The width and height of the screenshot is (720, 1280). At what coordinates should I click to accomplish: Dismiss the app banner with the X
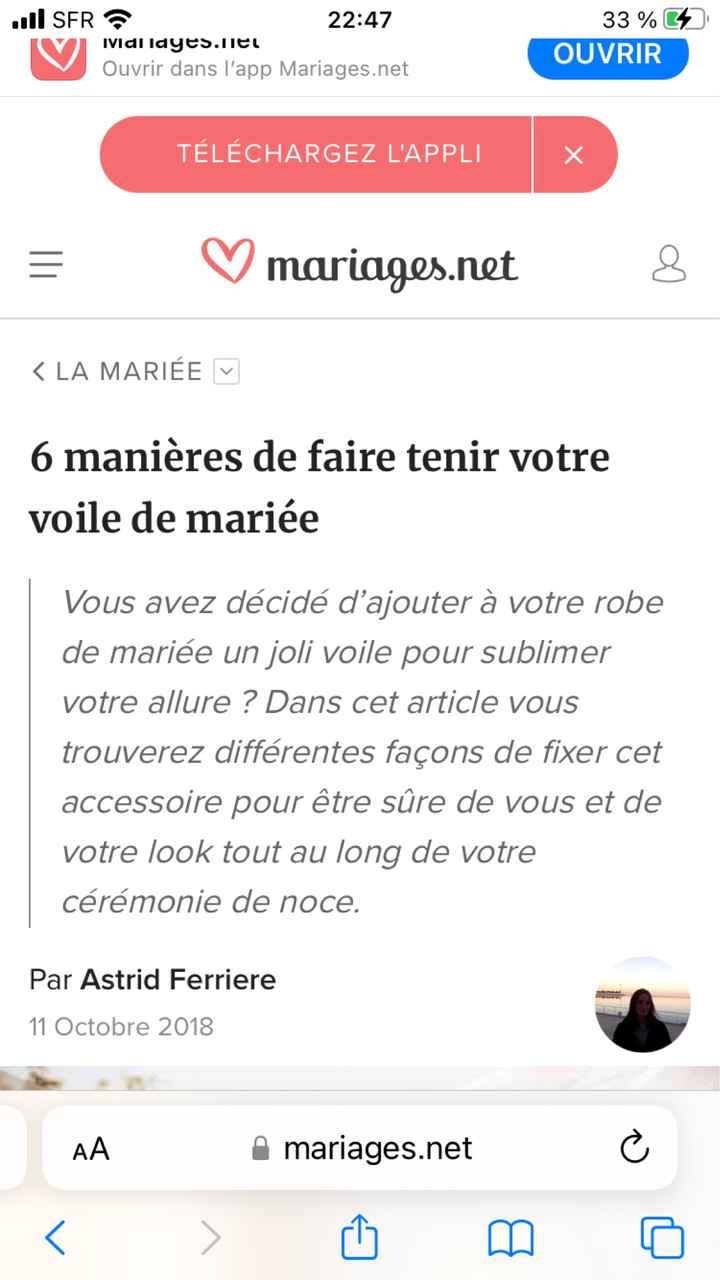(573, 154)
